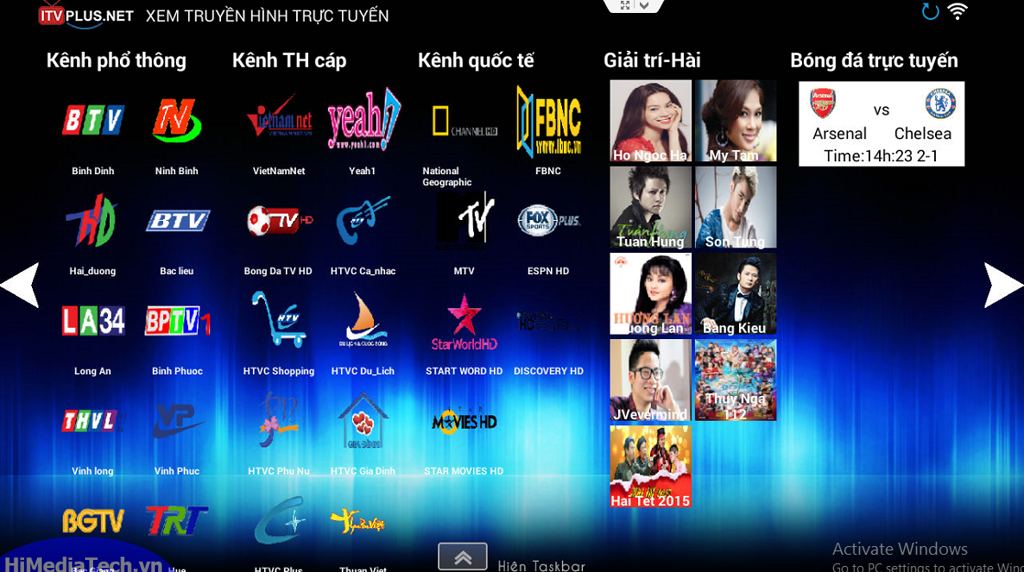Open the My Tam tile
The width and height of the screenshot is (1024, 572).
734,121
